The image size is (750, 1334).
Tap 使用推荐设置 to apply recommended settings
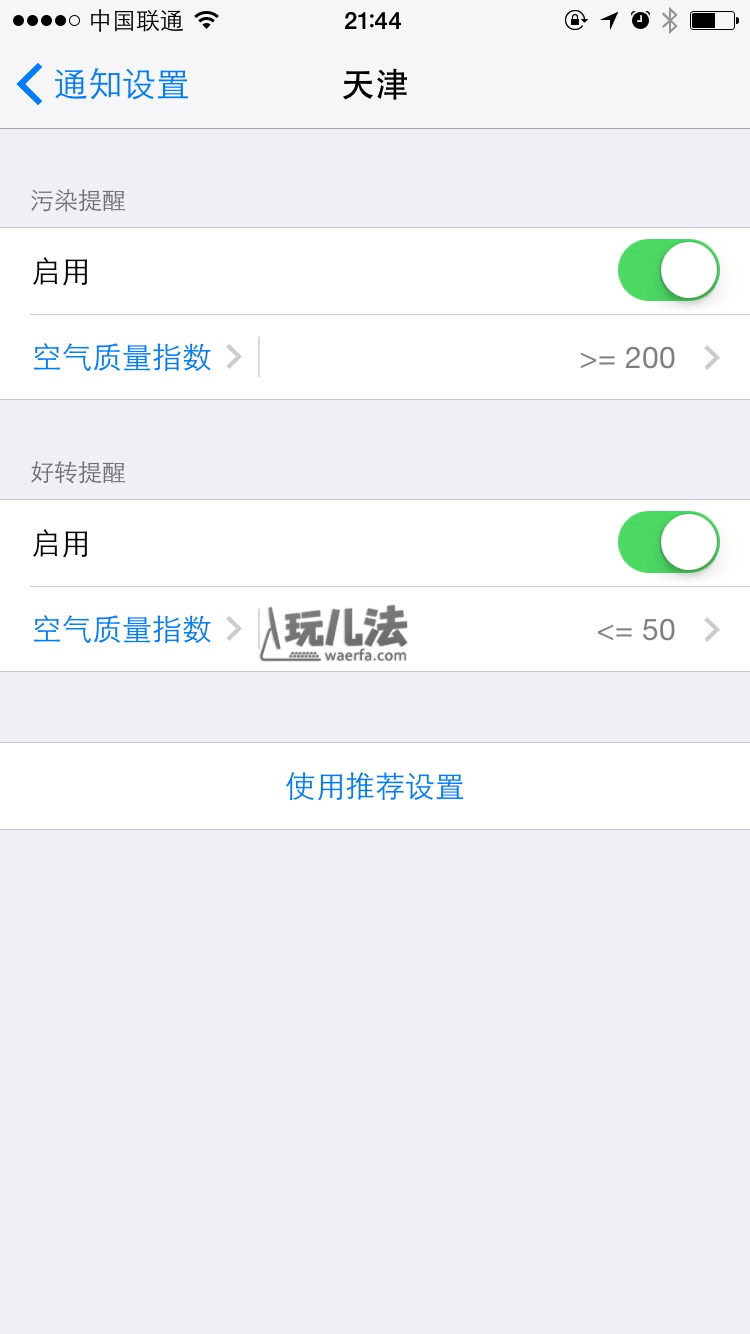(x=375, y=786)
